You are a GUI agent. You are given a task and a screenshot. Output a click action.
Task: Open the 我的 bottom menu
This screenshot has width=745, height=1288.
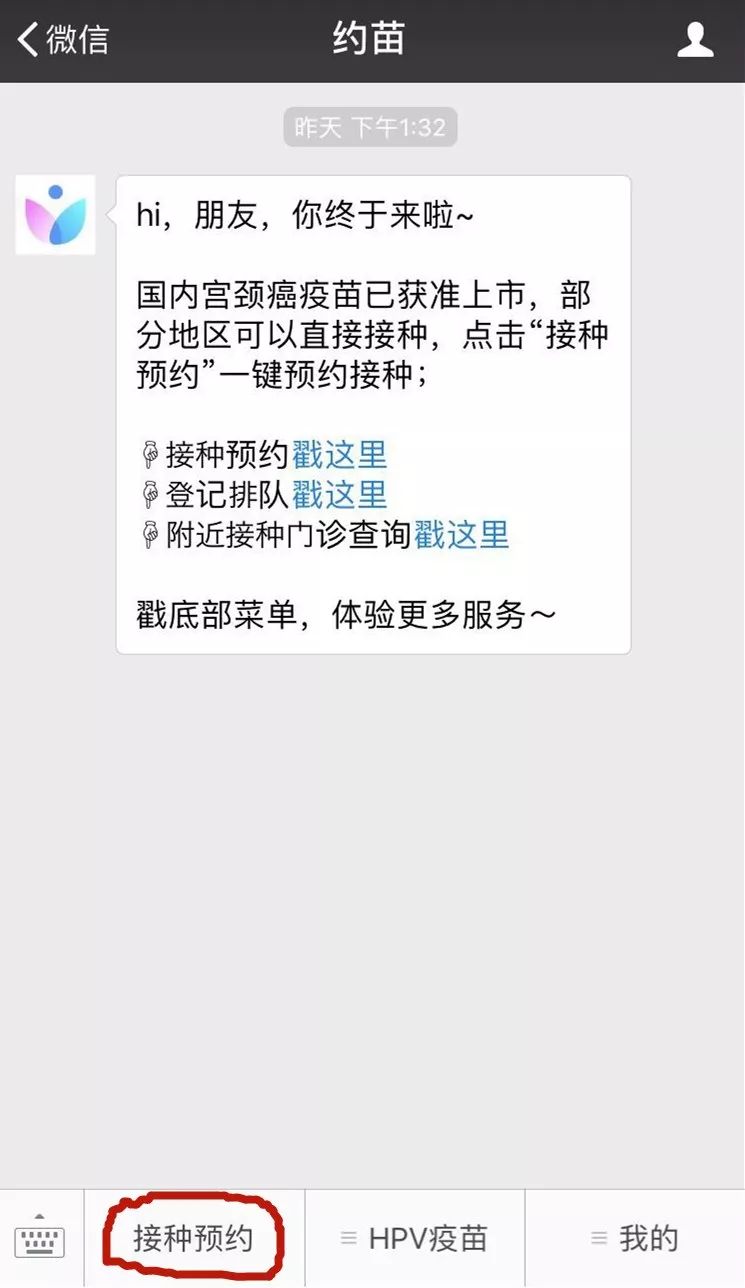pos(645,1237)
